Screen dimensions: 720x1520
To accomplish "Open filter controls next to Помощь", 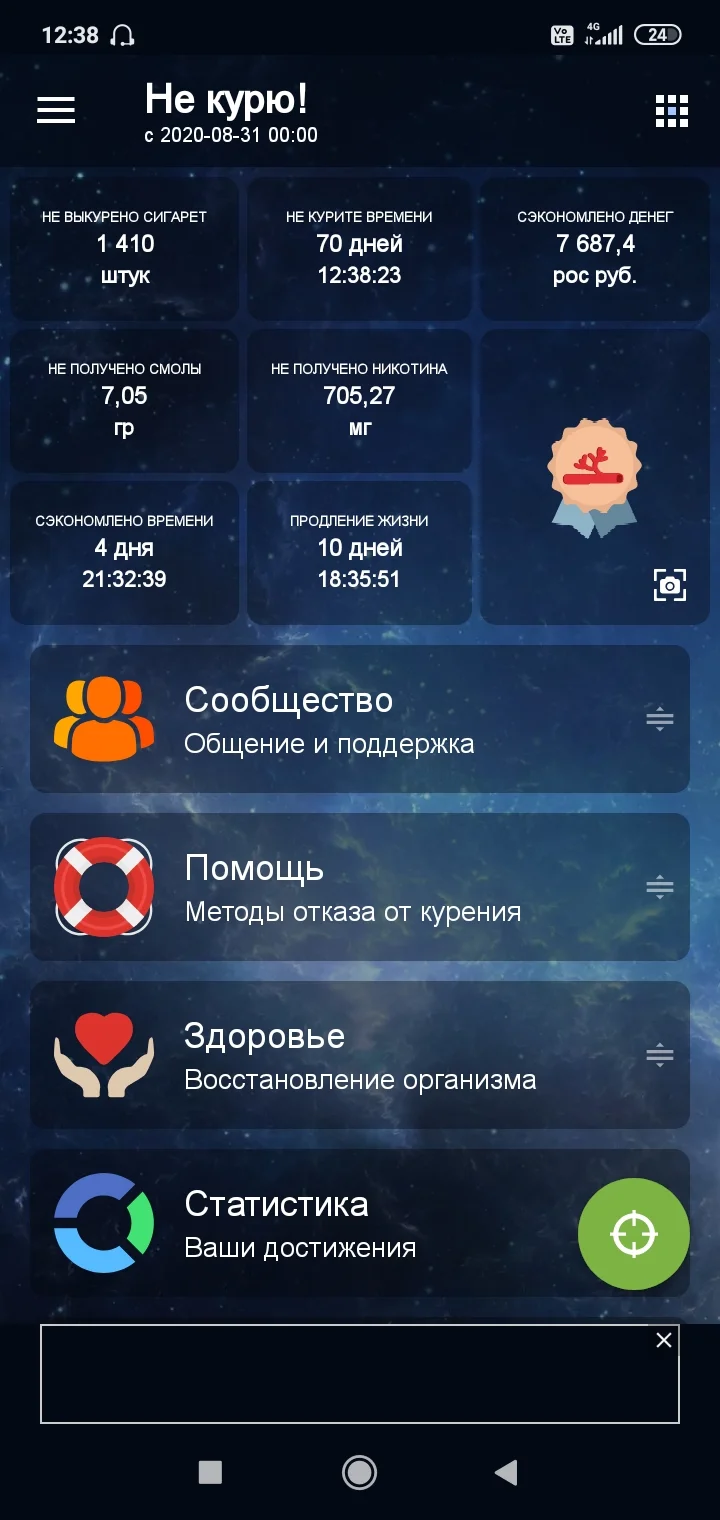I will [x=659, y=886].
